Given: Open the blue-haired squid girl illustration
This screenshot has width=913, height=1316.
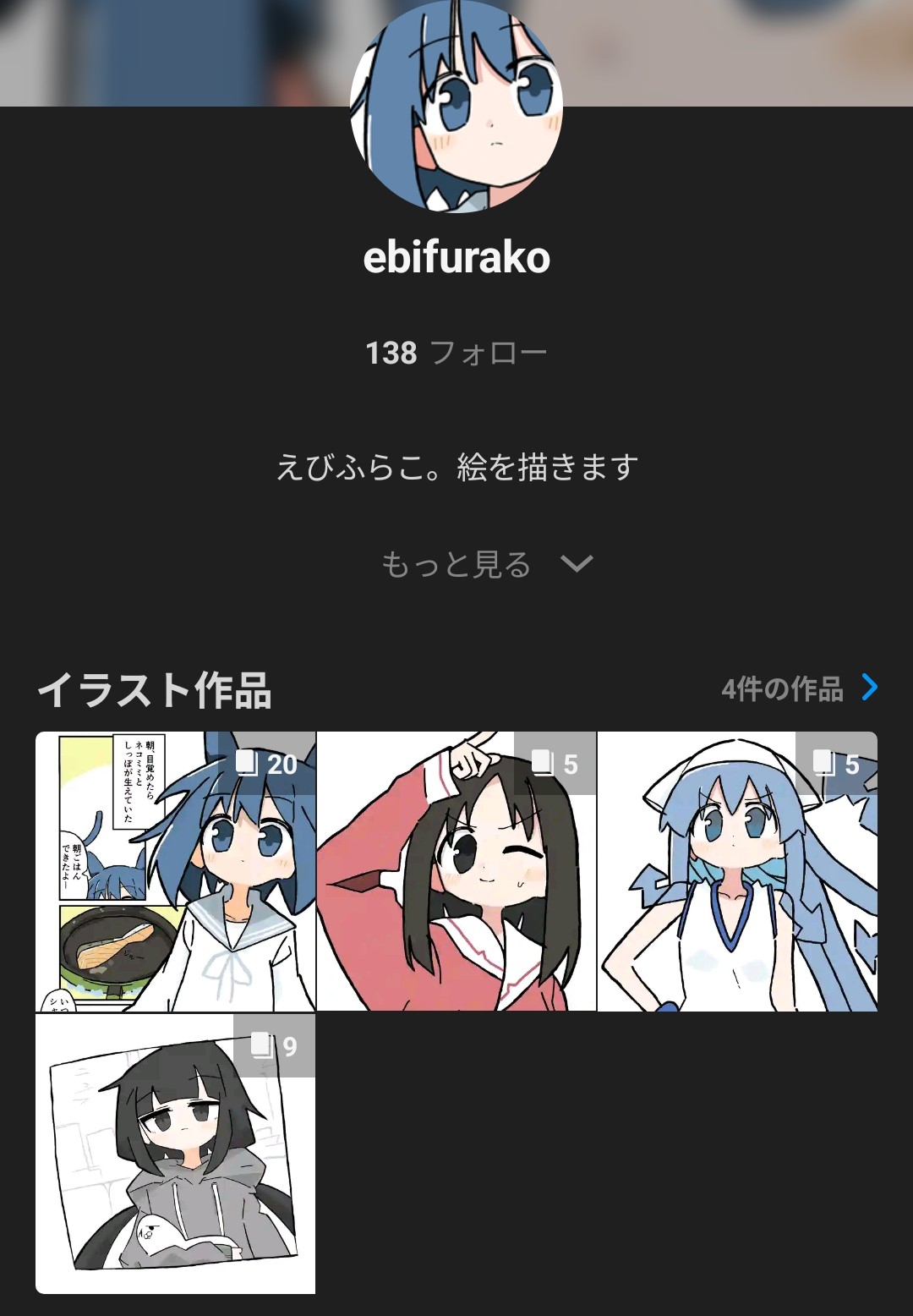Looking at the screenshot, I should coord(737,871).
